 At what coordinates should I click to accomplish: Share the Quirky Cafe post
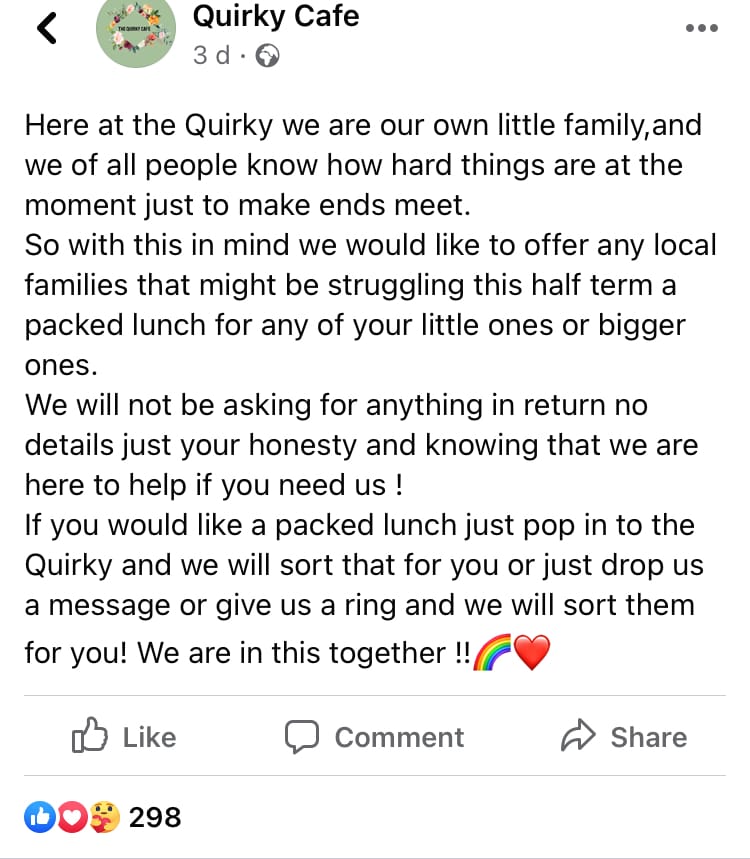tap(624, 737)
